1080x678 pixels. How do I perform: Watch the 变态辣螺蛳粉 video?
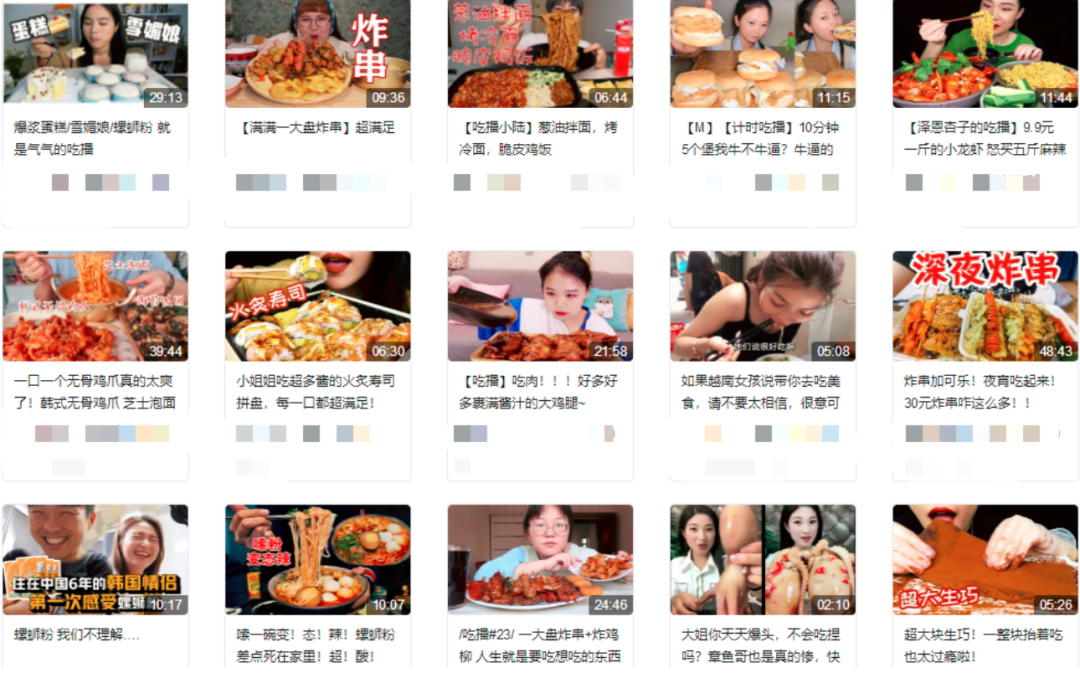(x=317, y=559)
